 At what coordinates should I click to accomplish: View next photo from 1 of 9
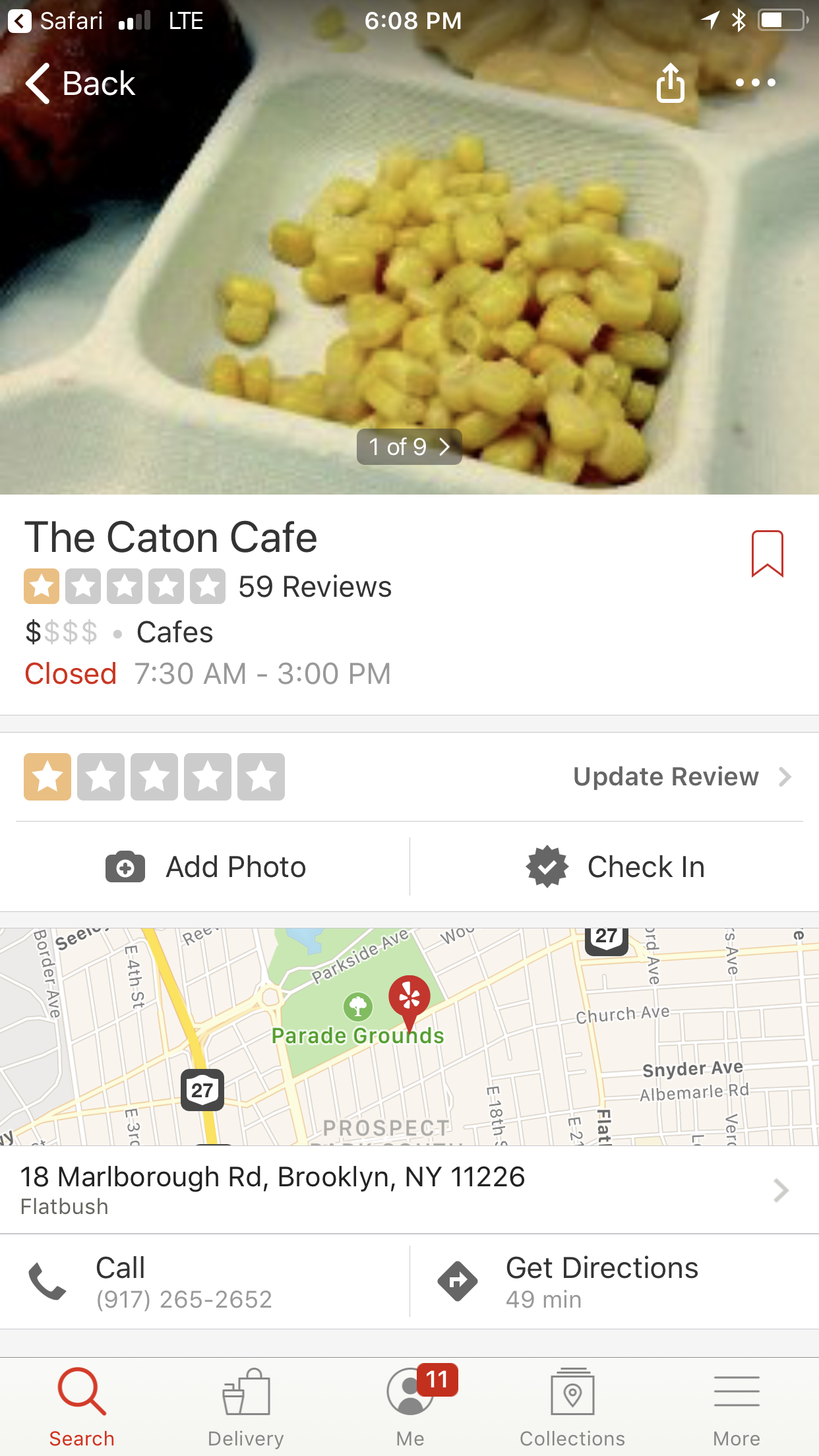click(x=409, y=447)
